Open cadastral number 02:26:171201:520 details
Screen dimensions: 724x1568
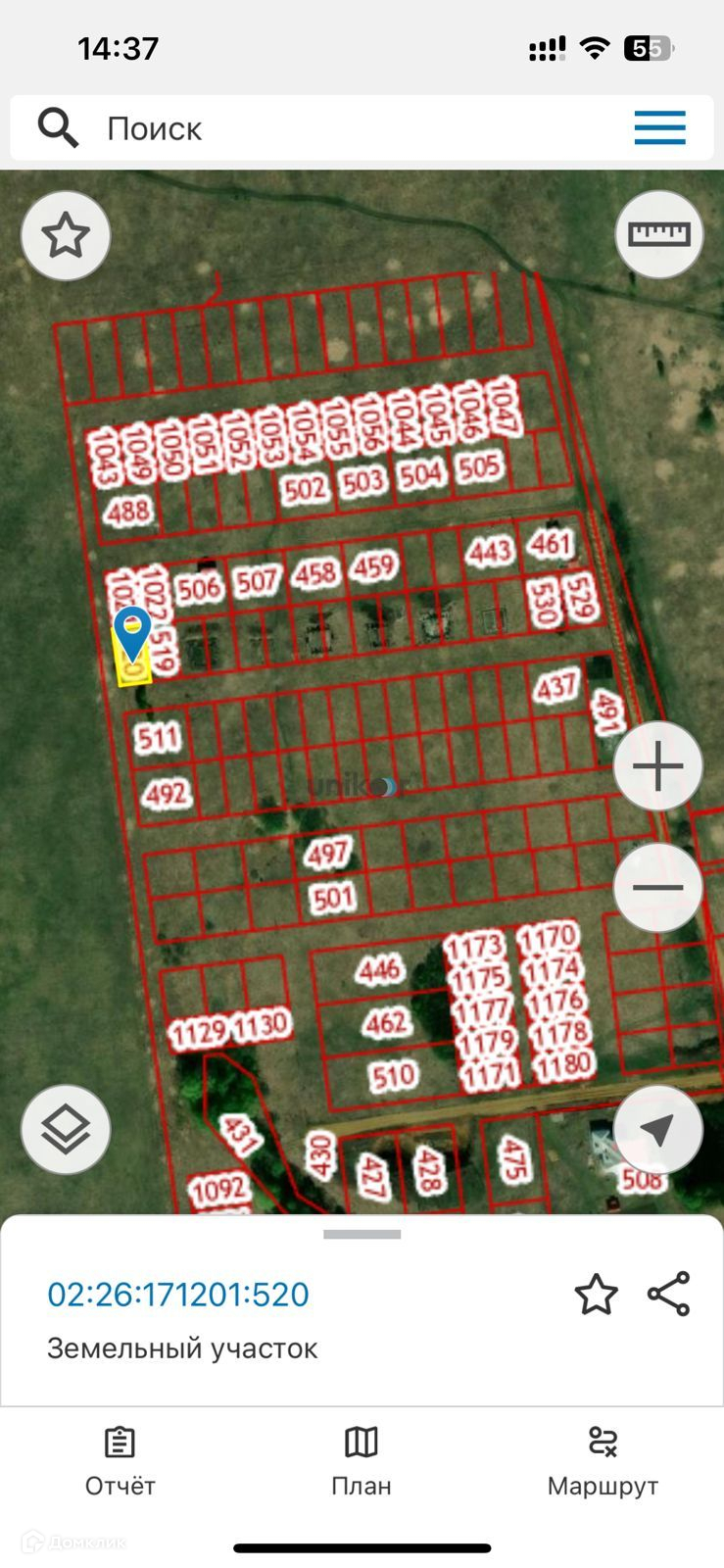pos(178,1295)
